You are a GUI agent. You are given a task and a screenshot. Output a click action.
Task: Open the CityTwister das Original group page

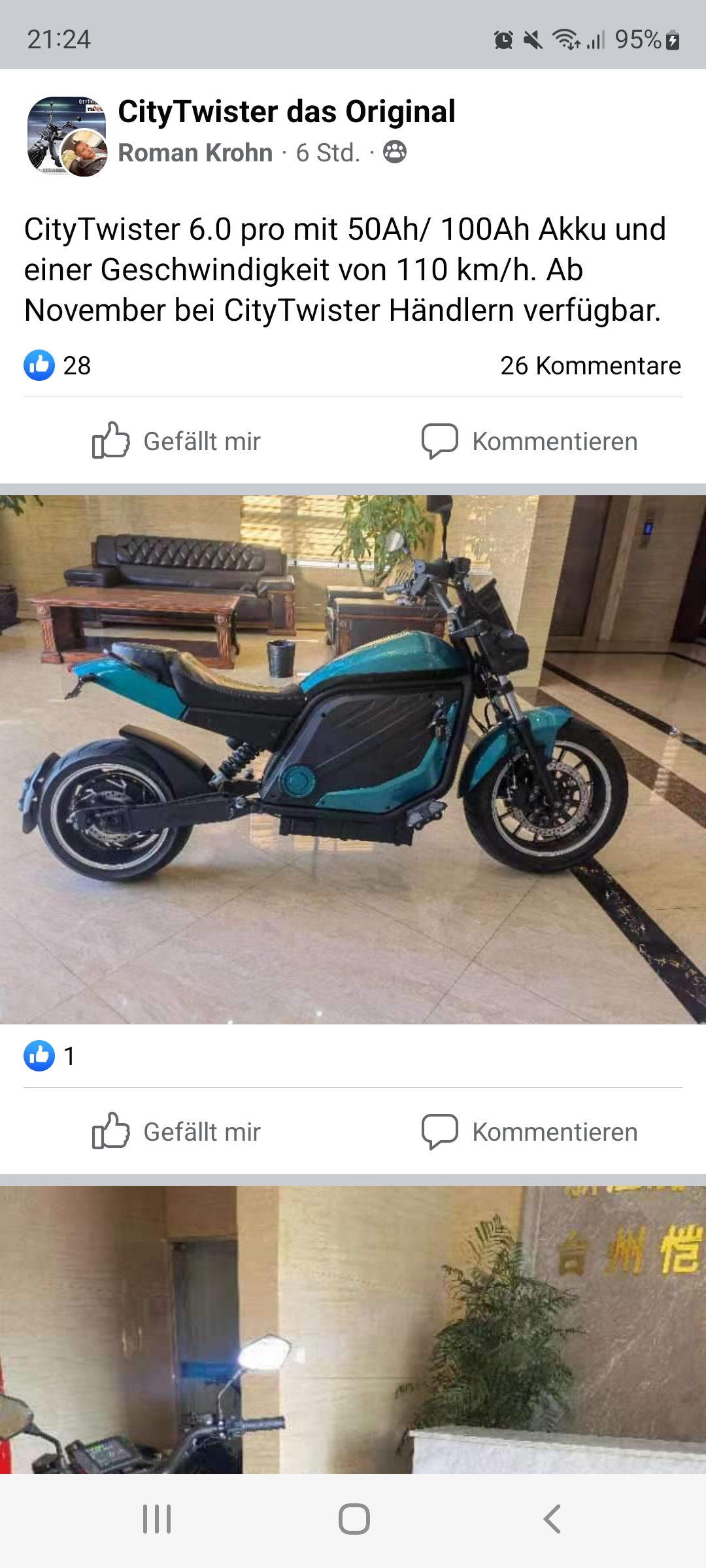click(286, 112)
